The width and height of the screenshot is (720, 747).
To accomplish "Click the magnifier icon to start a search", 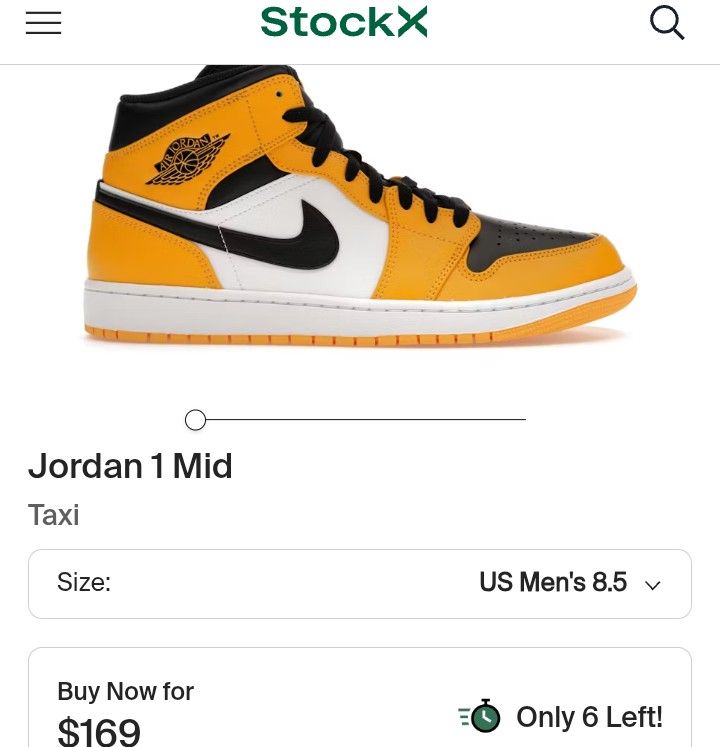I will [667, 23].
